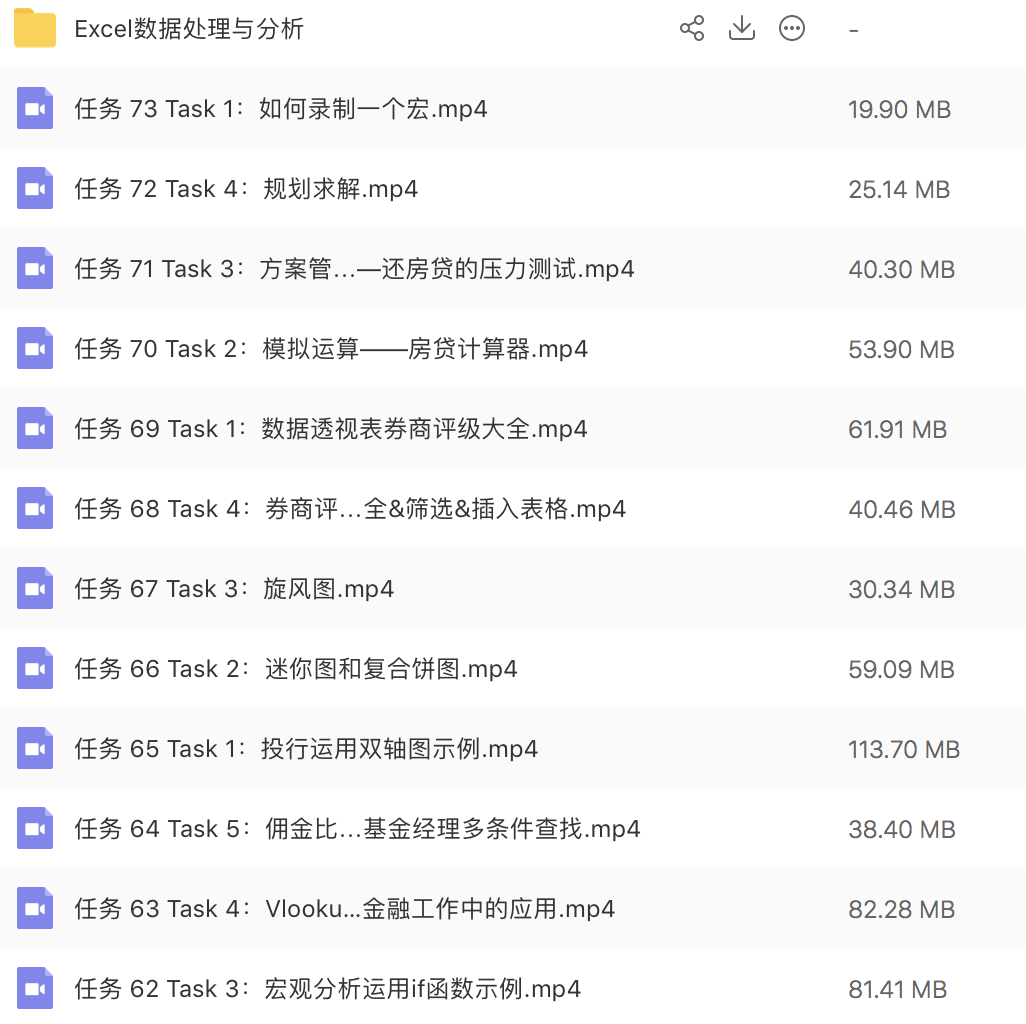Download the Excel数据处理与分析 folder
Viewport: 1026px width, 1024px height.
point(742,29)
